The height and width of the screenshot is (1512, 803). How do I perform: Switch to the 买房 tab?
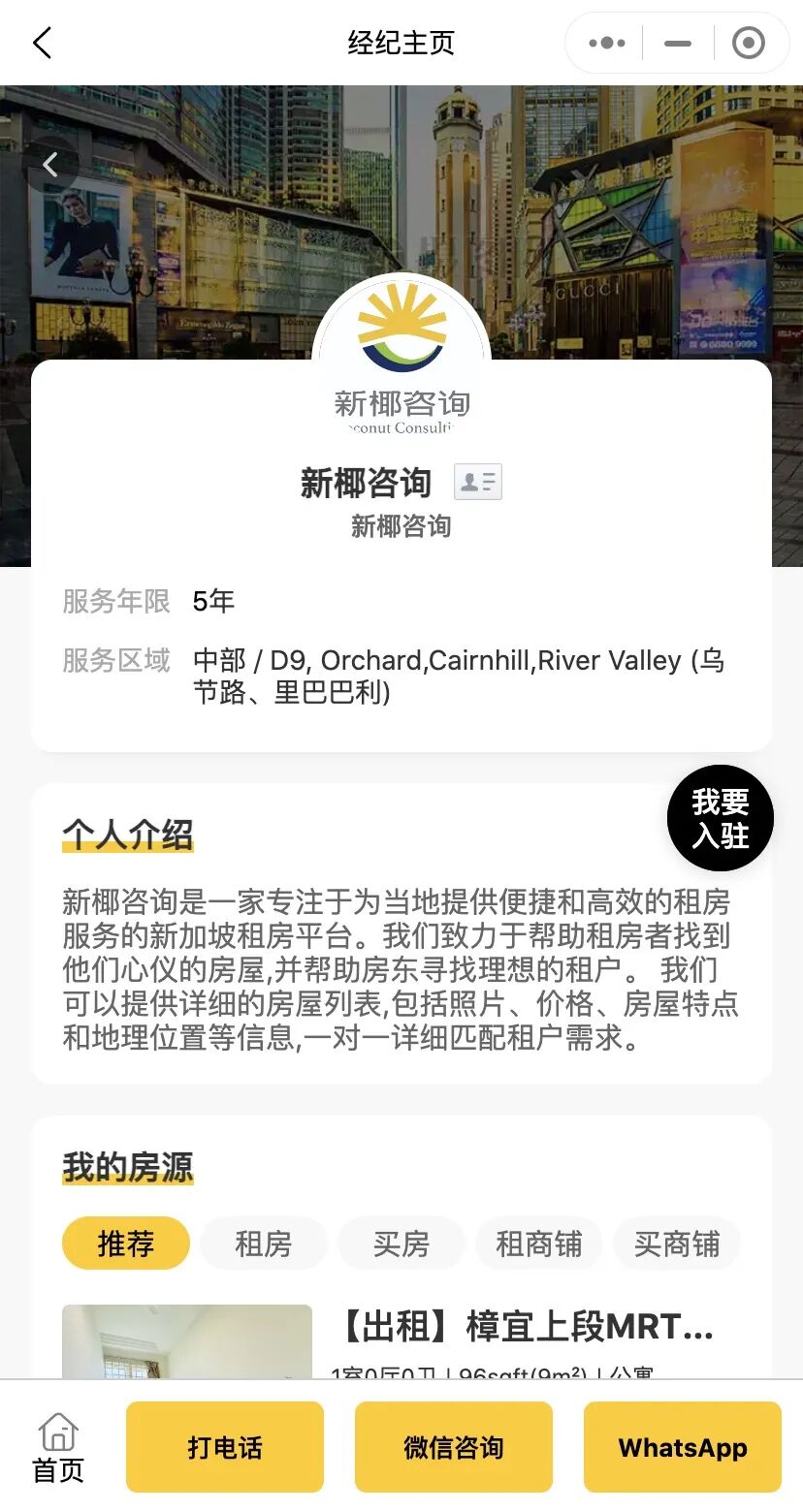click(401, 1244)
